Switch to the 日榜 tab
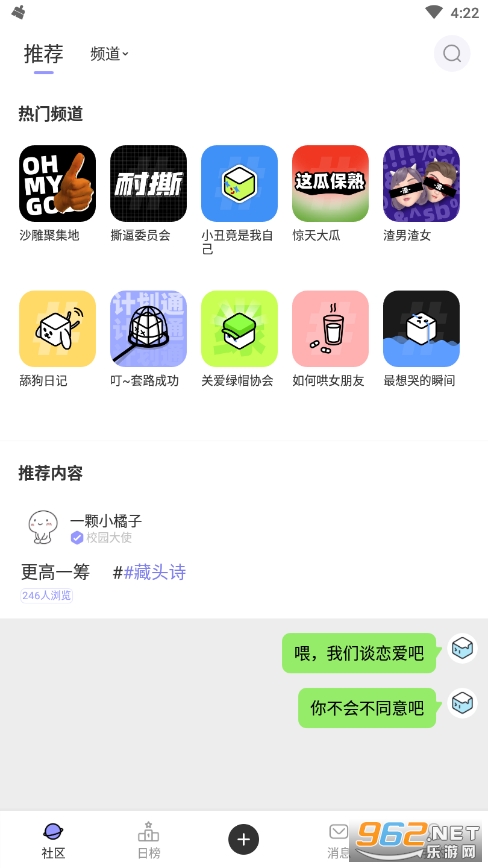This screenshot has width=488, height=868. (148, 840)
